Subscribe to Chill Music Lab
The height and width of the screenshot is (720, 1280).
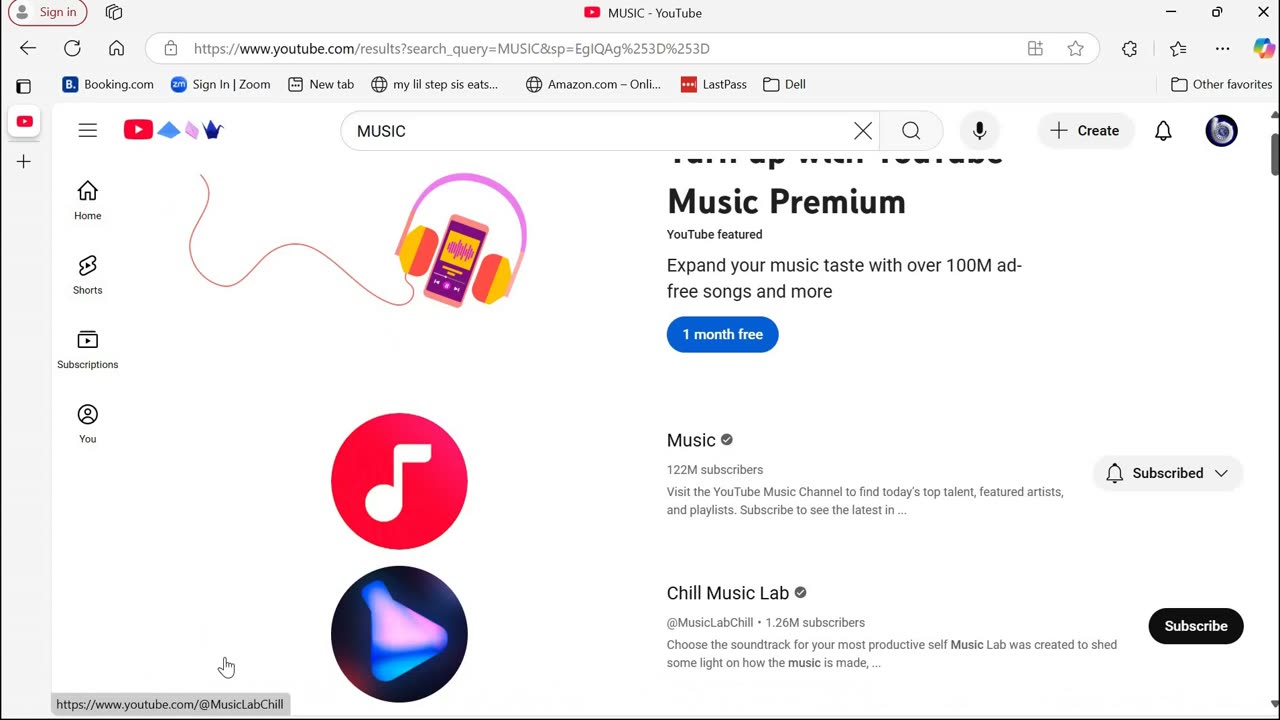point(1195,626)
